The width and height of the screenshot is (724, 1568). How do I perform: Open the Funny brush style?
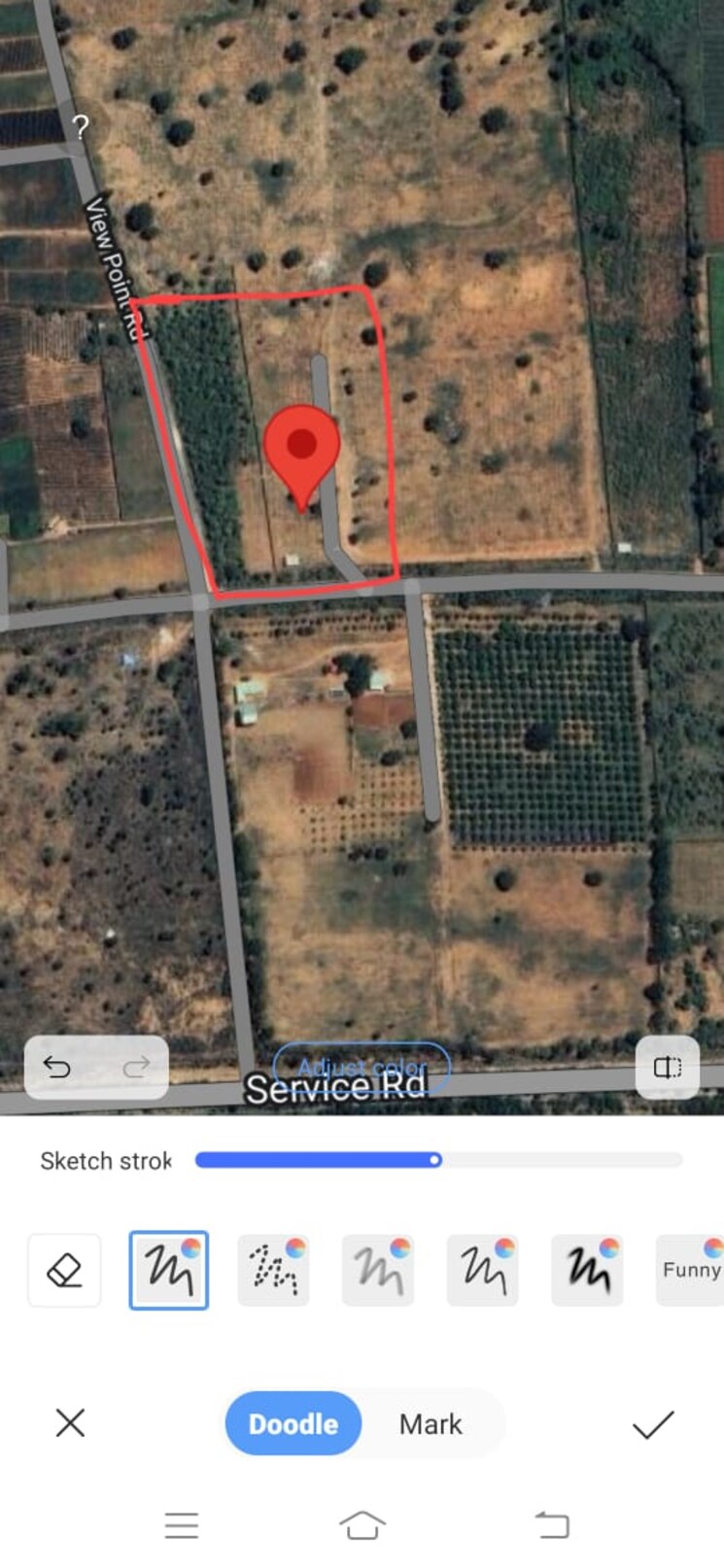coord(690,1270)
